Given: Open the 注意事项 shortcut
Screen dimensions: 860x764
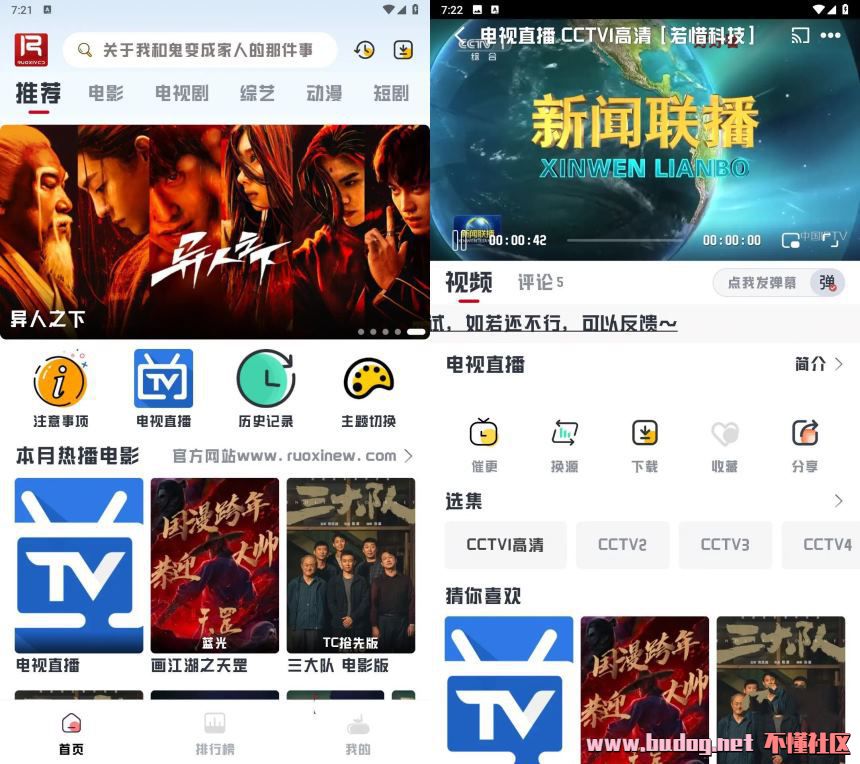Looking at the screenshot, I should point(61,389).
